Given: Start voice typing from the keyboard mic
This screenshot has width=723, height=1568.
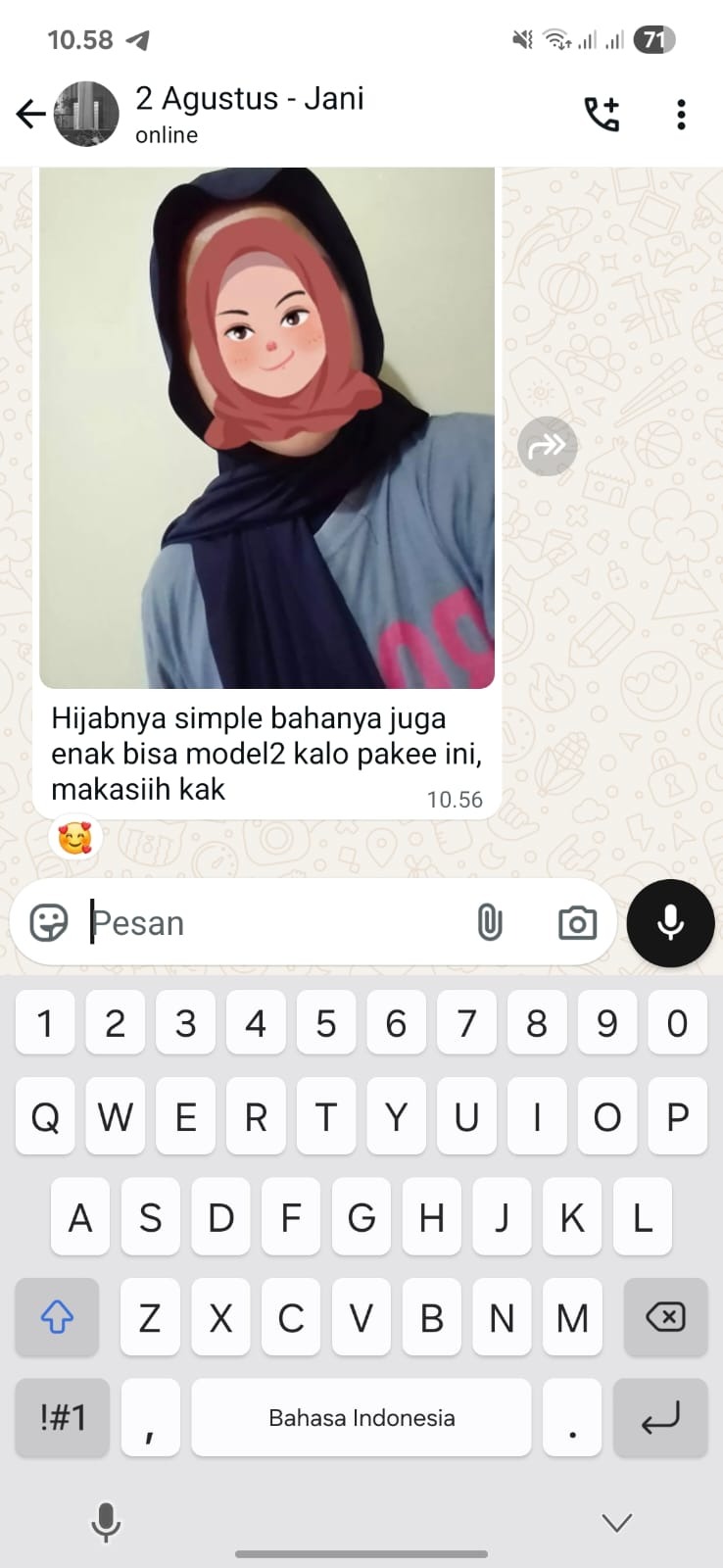Looking at the screenshot, I should click(x=106, y=1522).
